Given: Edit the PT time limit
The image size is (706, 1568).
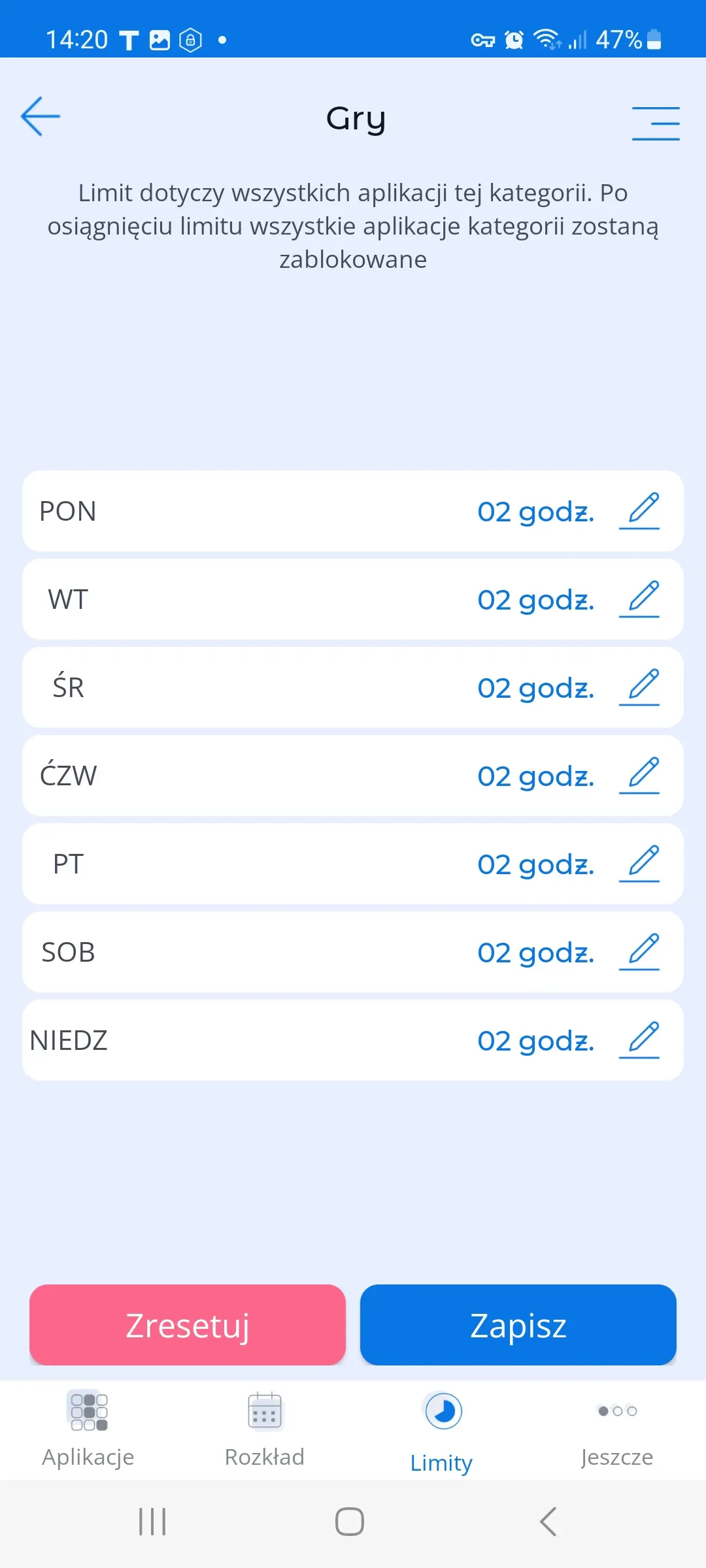Looking at the screenshot, I should click(639, 864).
